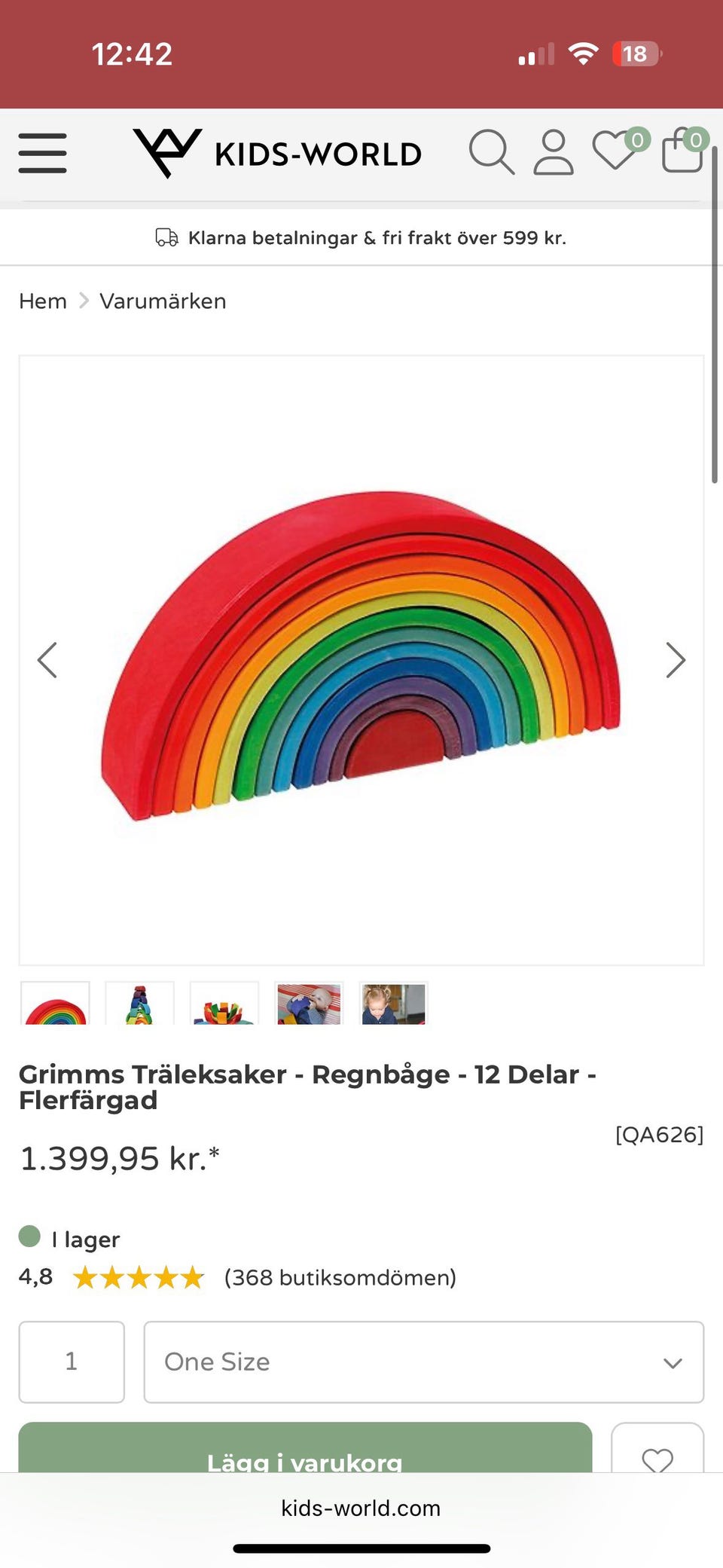Expand the One Size dropdown

424,1362
